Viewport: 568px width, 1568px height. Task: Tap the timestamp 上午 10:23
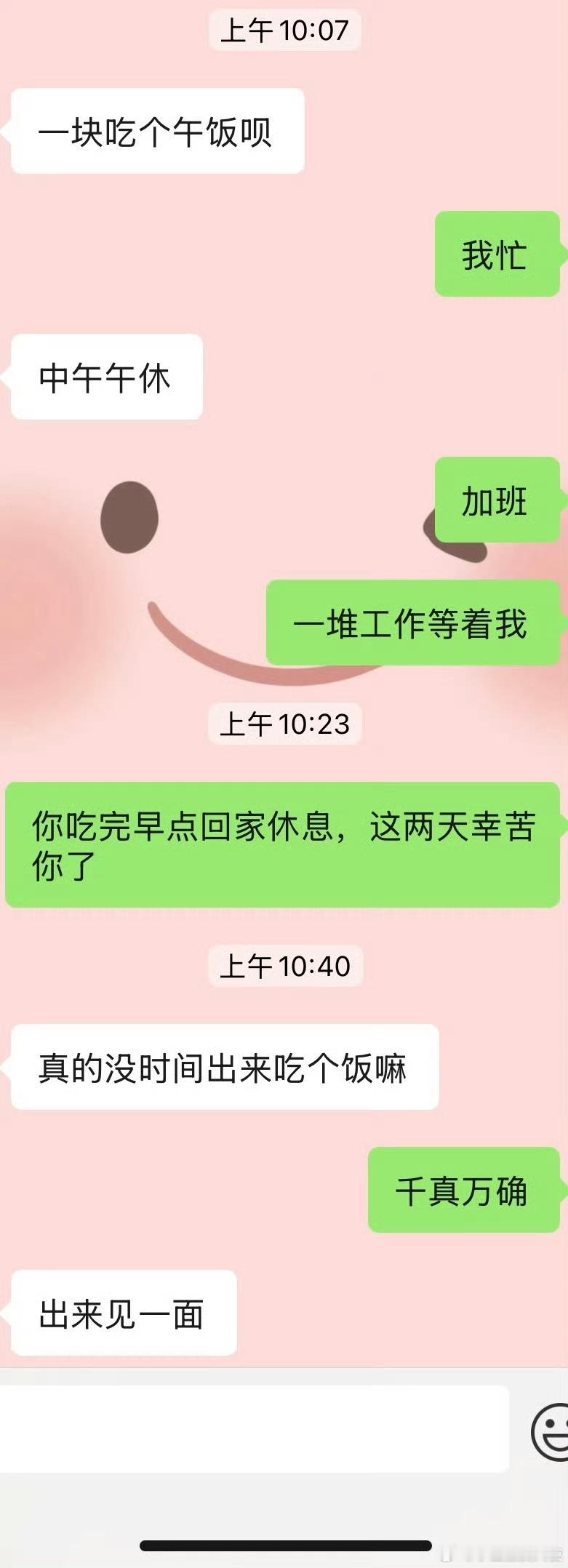coord(284,724)
